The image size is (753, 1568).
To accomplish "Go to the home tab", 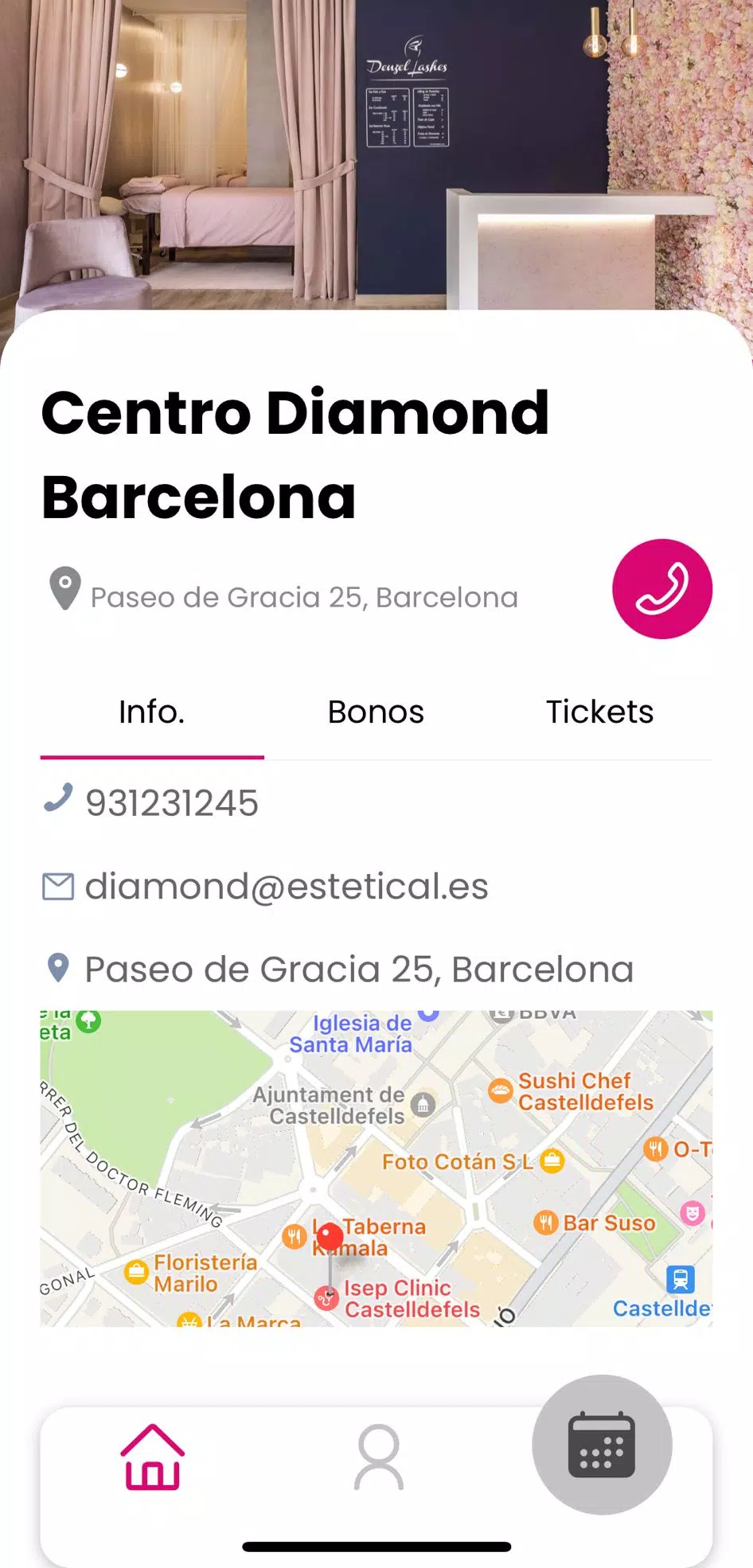I will pos(153,1457).
